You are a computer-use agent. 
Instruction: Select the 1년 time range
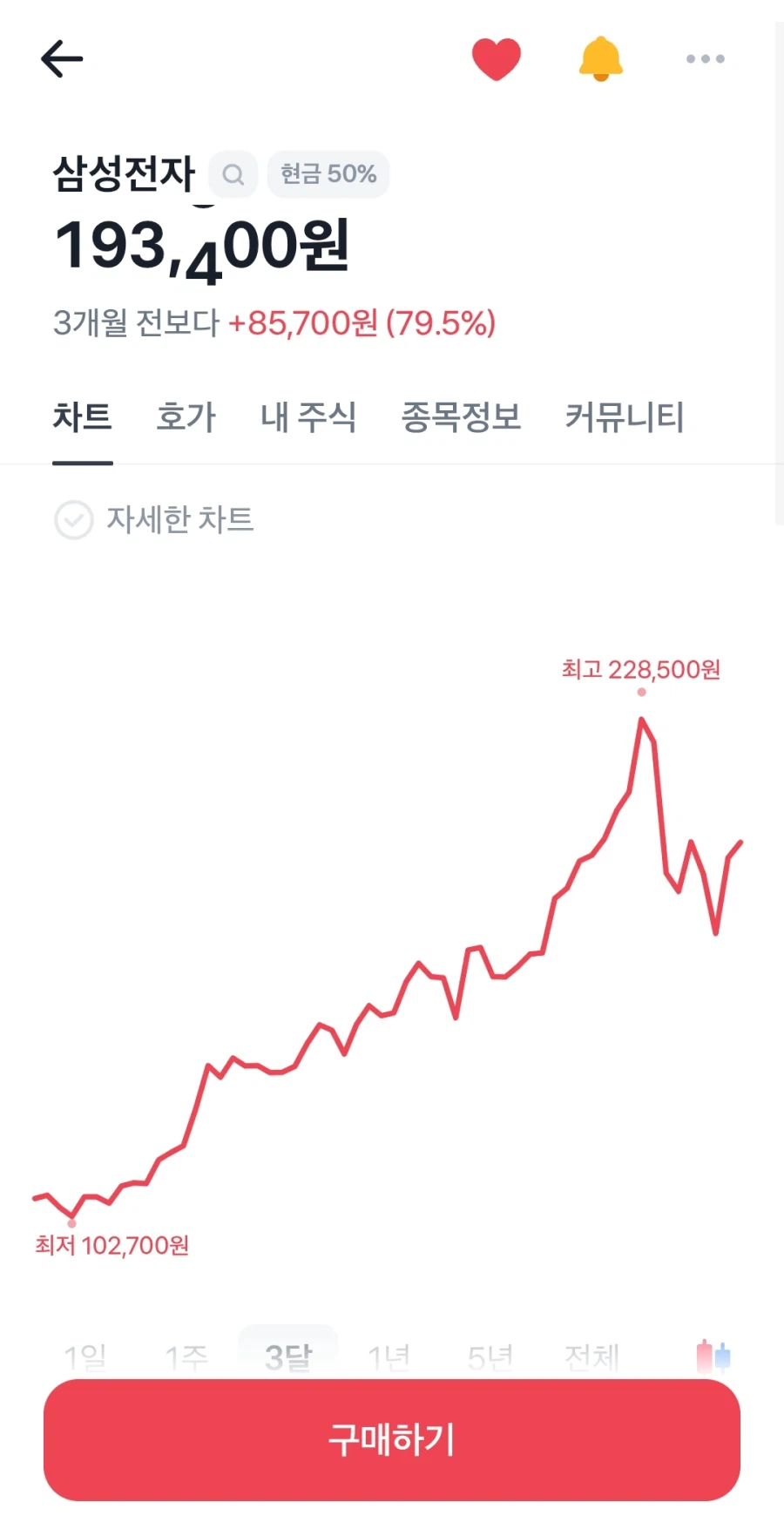click(389, 1357)
